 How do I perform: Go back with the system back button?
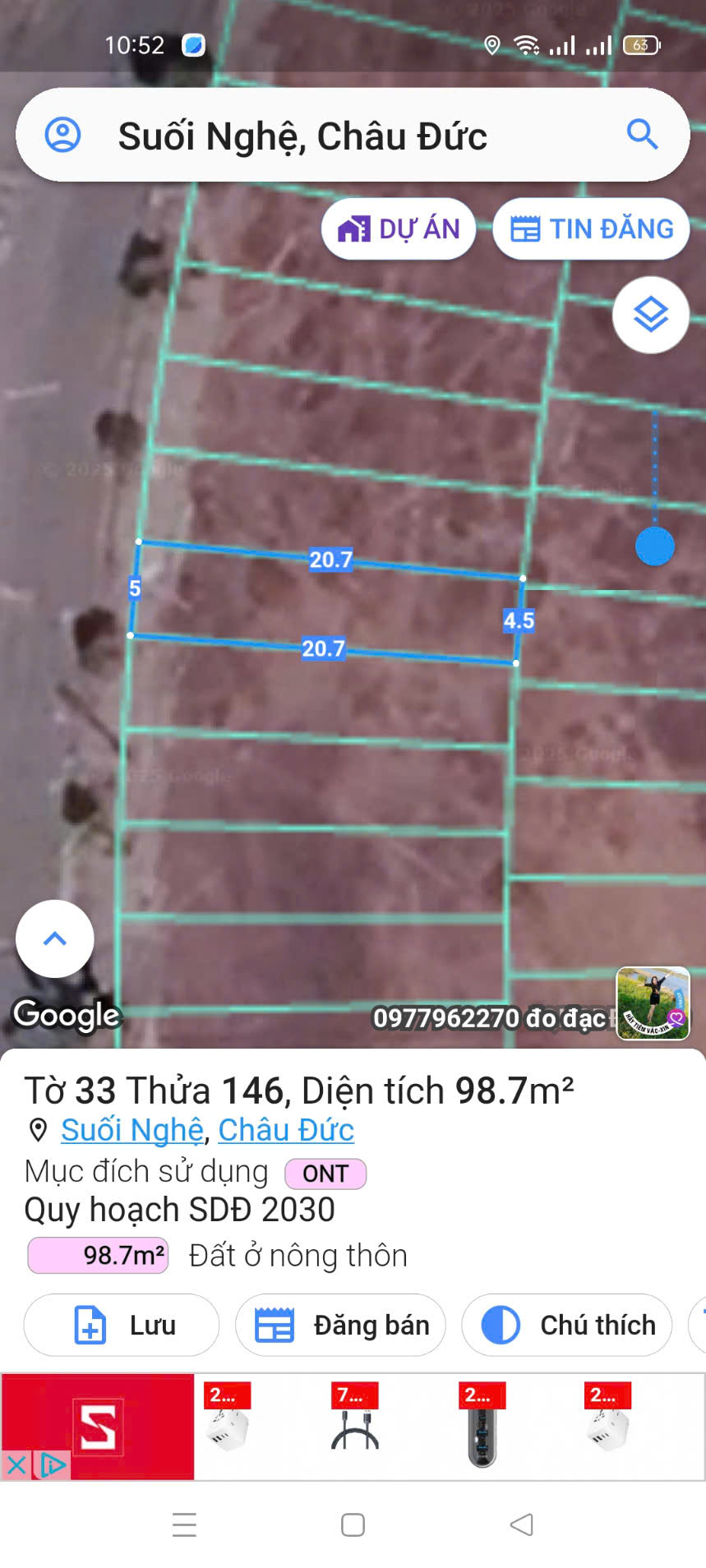tap(522, 1524)
